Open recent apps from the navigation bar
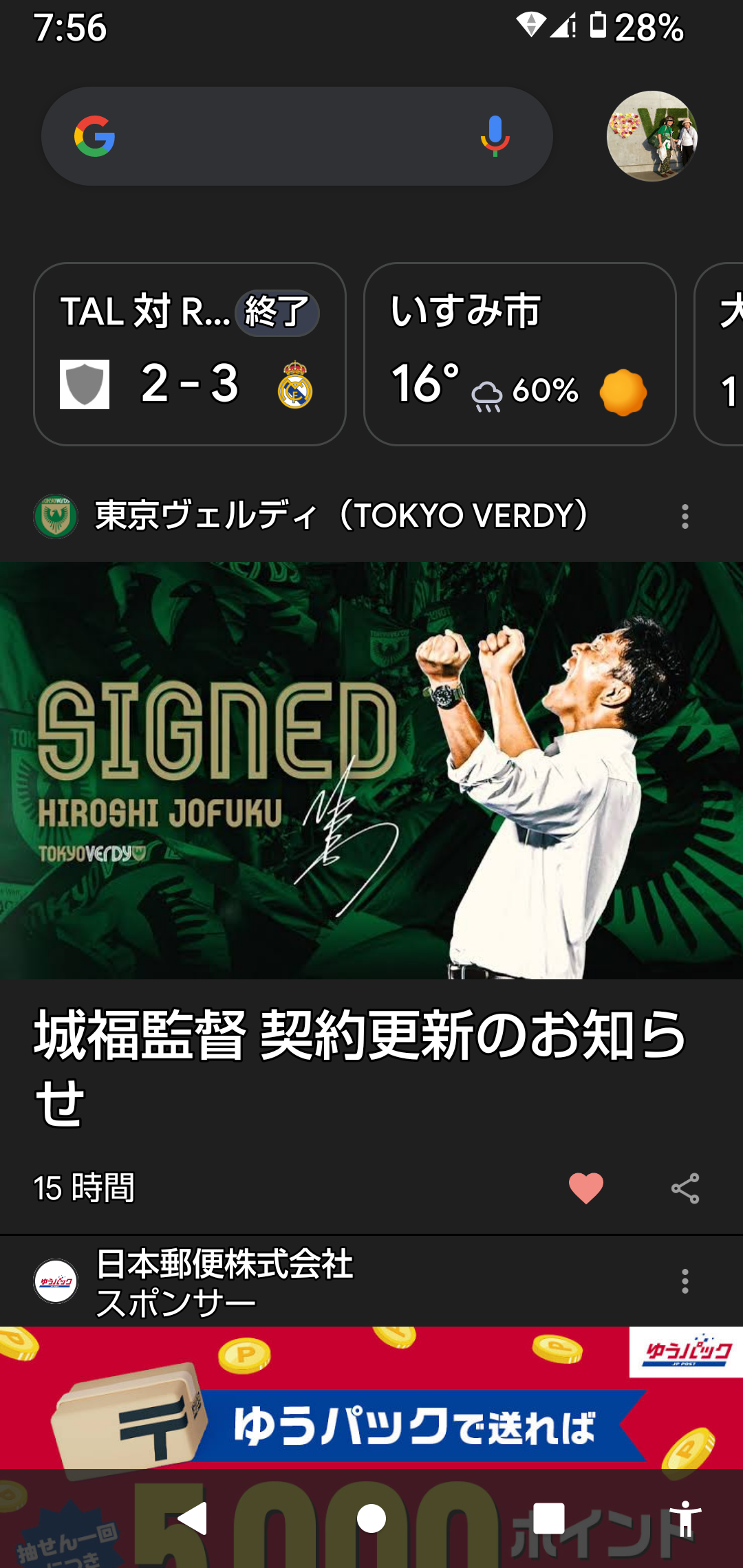This screenshot has height=1568, width=743. [x=549, y=1518]
